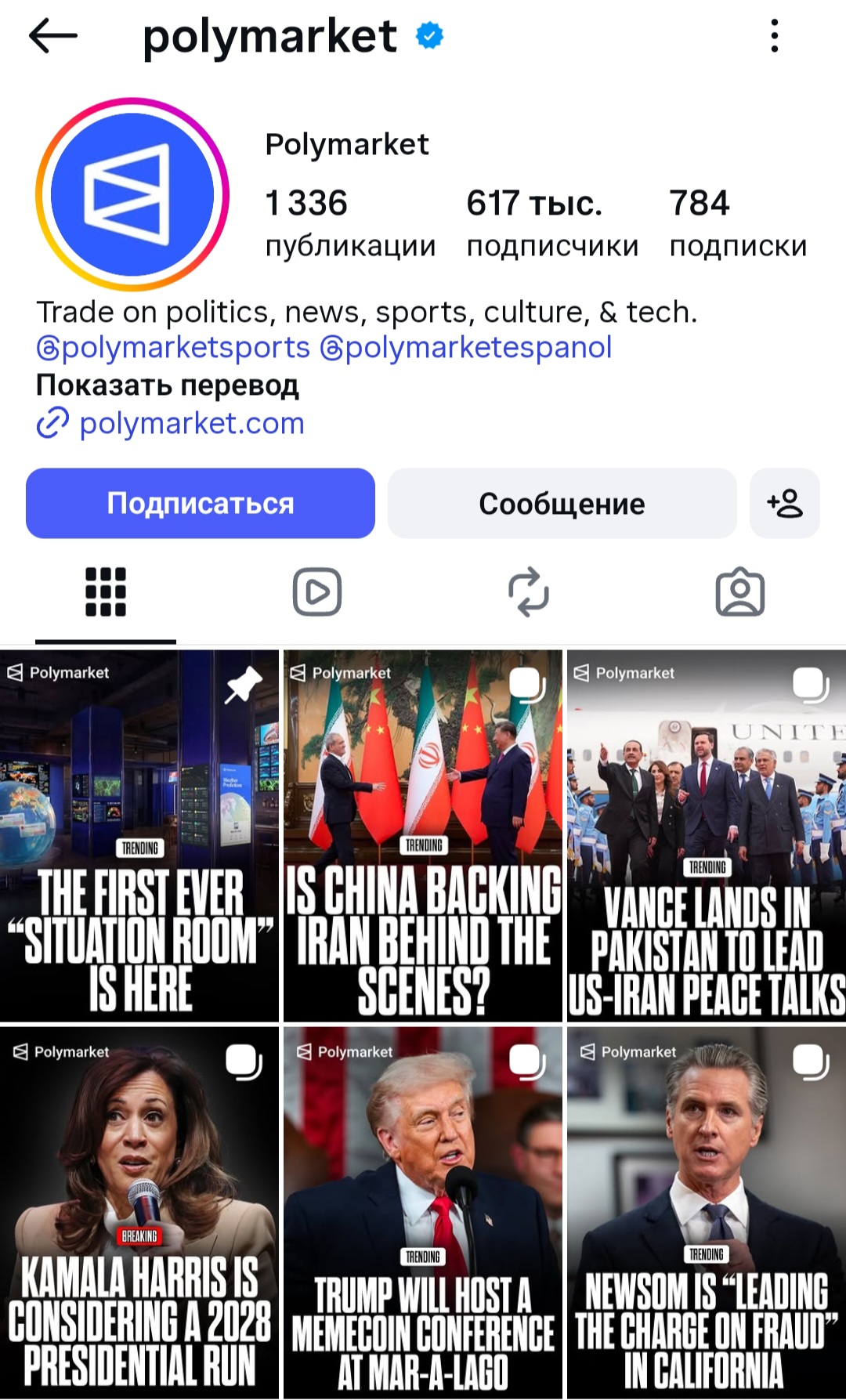
Task: Show suggested accounts with add-person icon
Action: tap(785, 503)
